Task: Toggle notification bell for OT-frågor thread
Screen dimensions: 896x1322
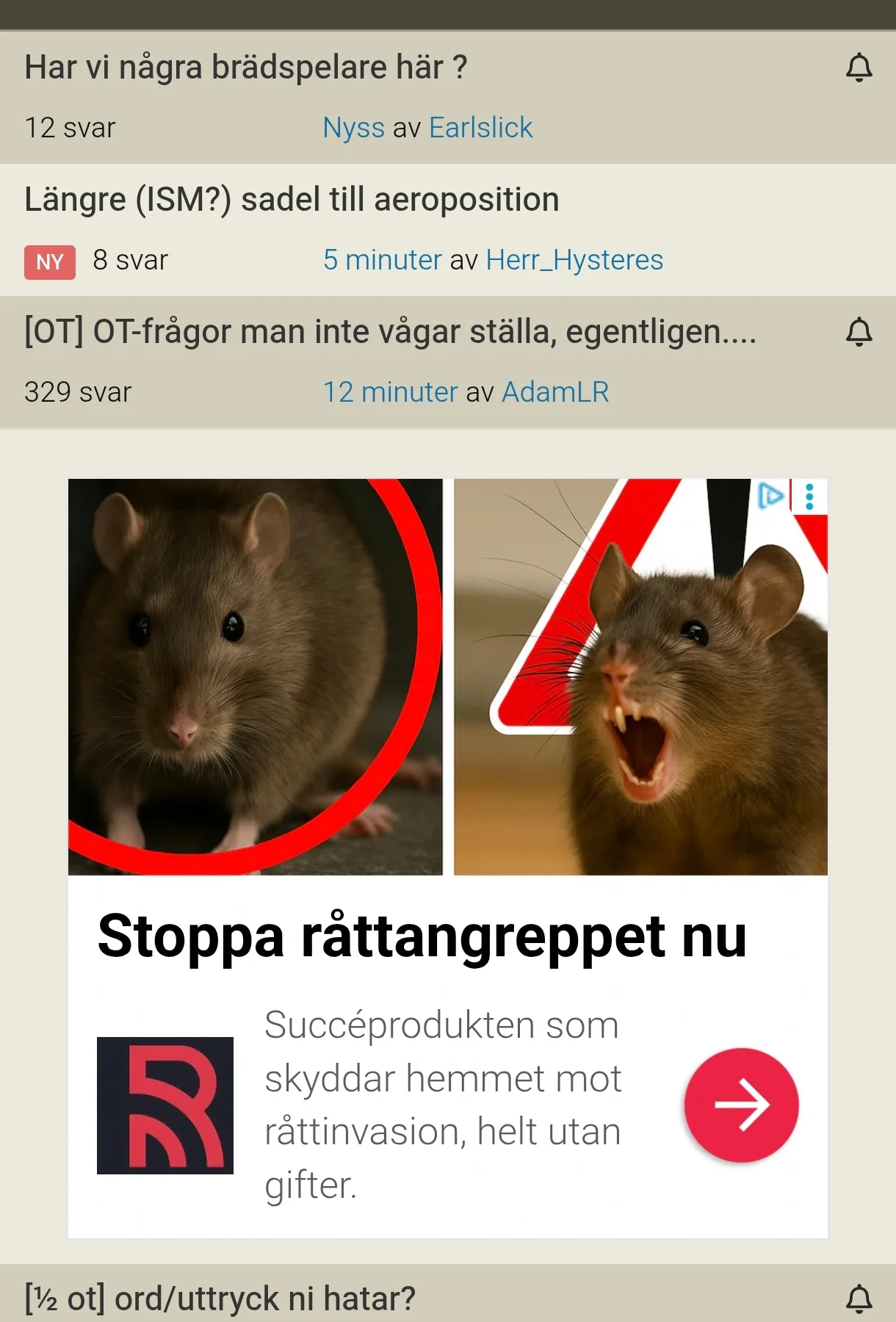Action: tap(859, 332)
